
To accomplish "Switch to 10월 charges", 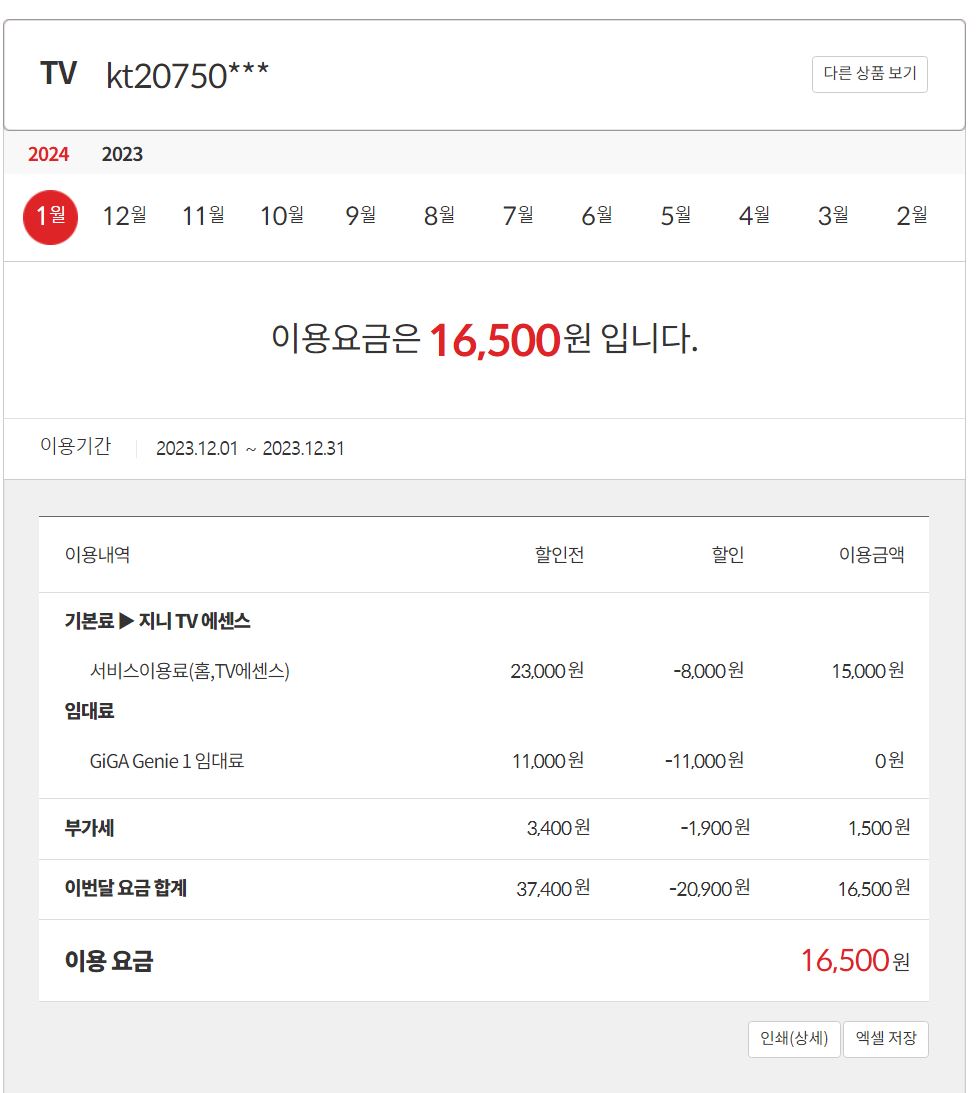I will (282, 215).
